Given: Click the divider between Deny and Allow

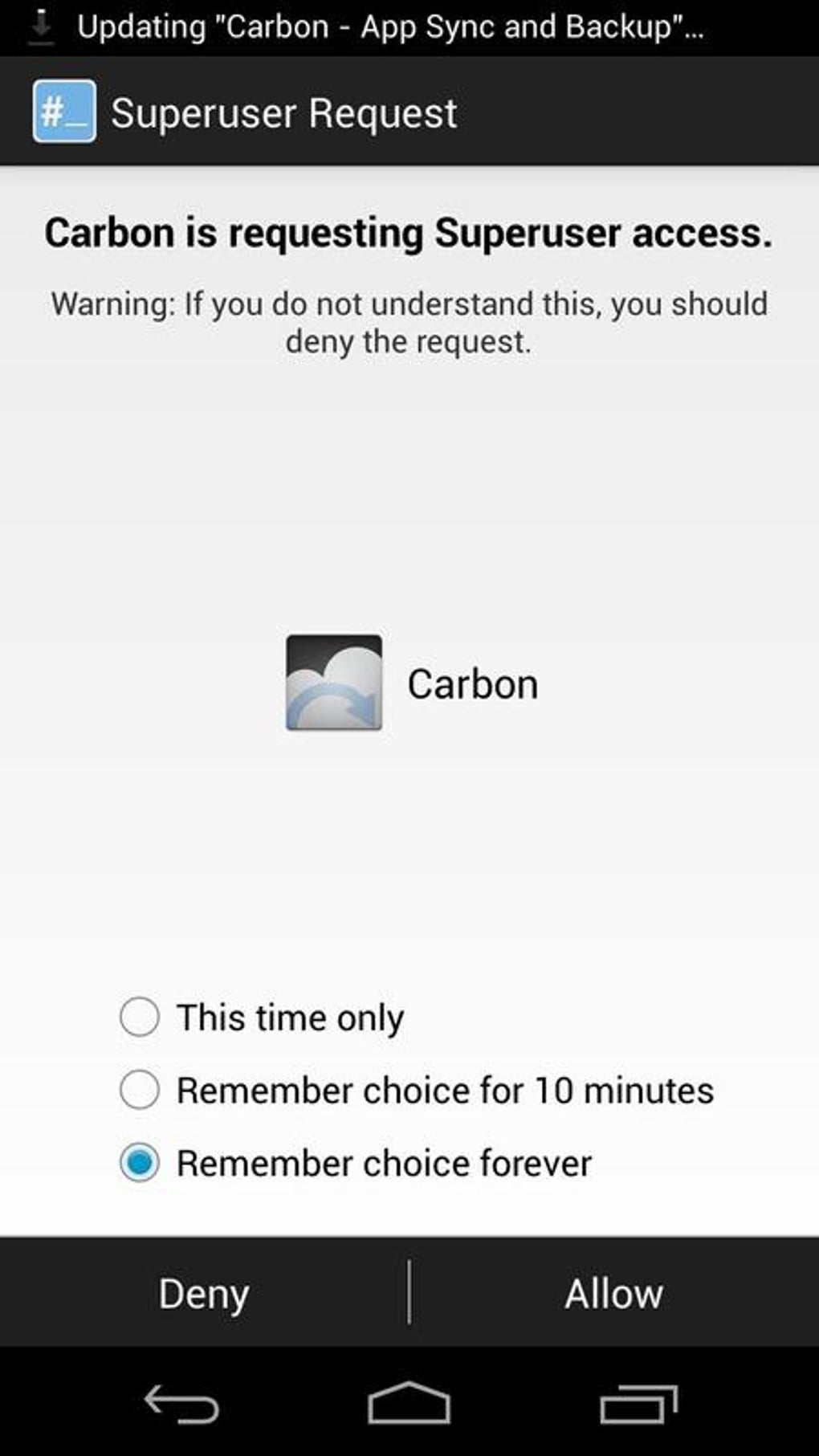Looking at the screenshot, I should (409, 1291).
